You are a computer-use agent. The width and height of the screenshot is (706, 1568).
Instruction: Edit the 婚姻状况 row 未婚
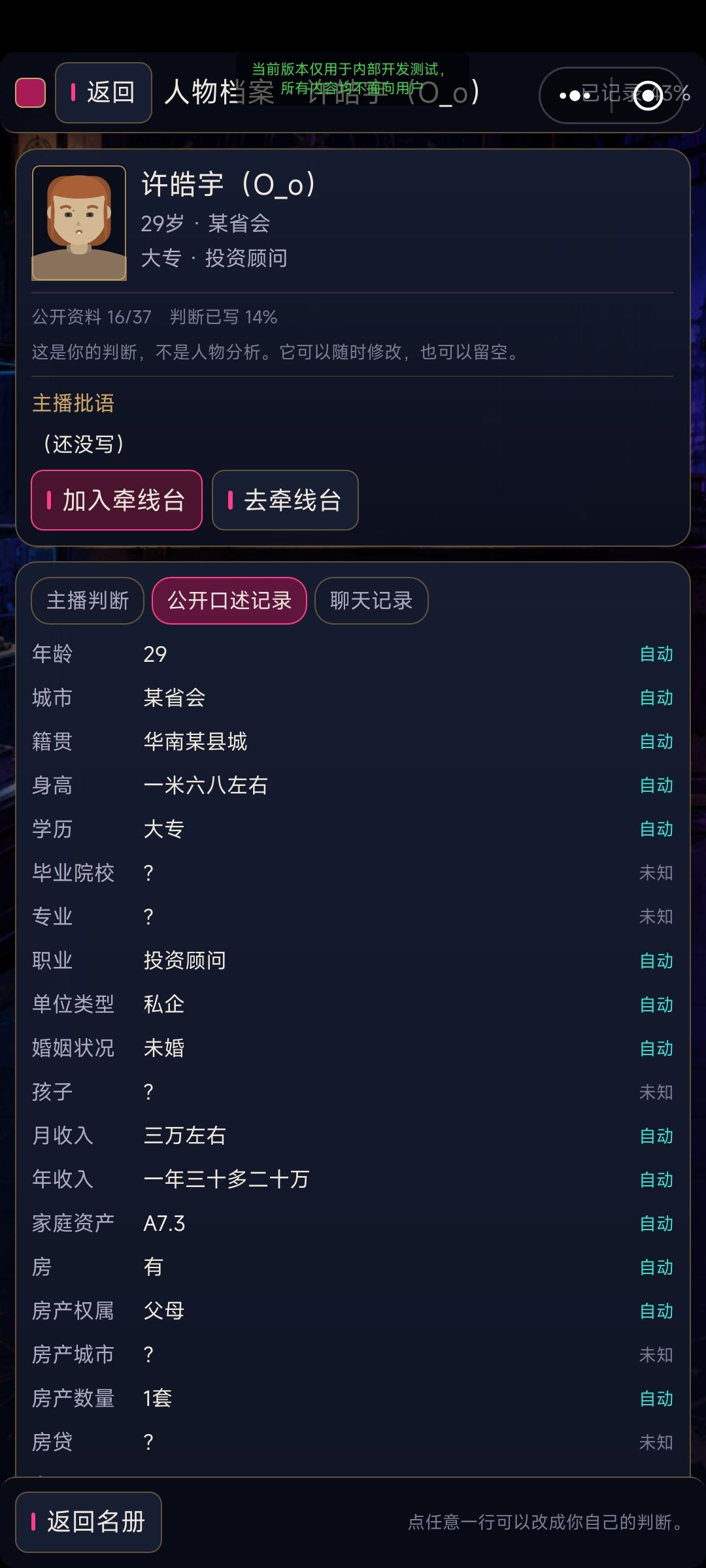click(353, 1048)
